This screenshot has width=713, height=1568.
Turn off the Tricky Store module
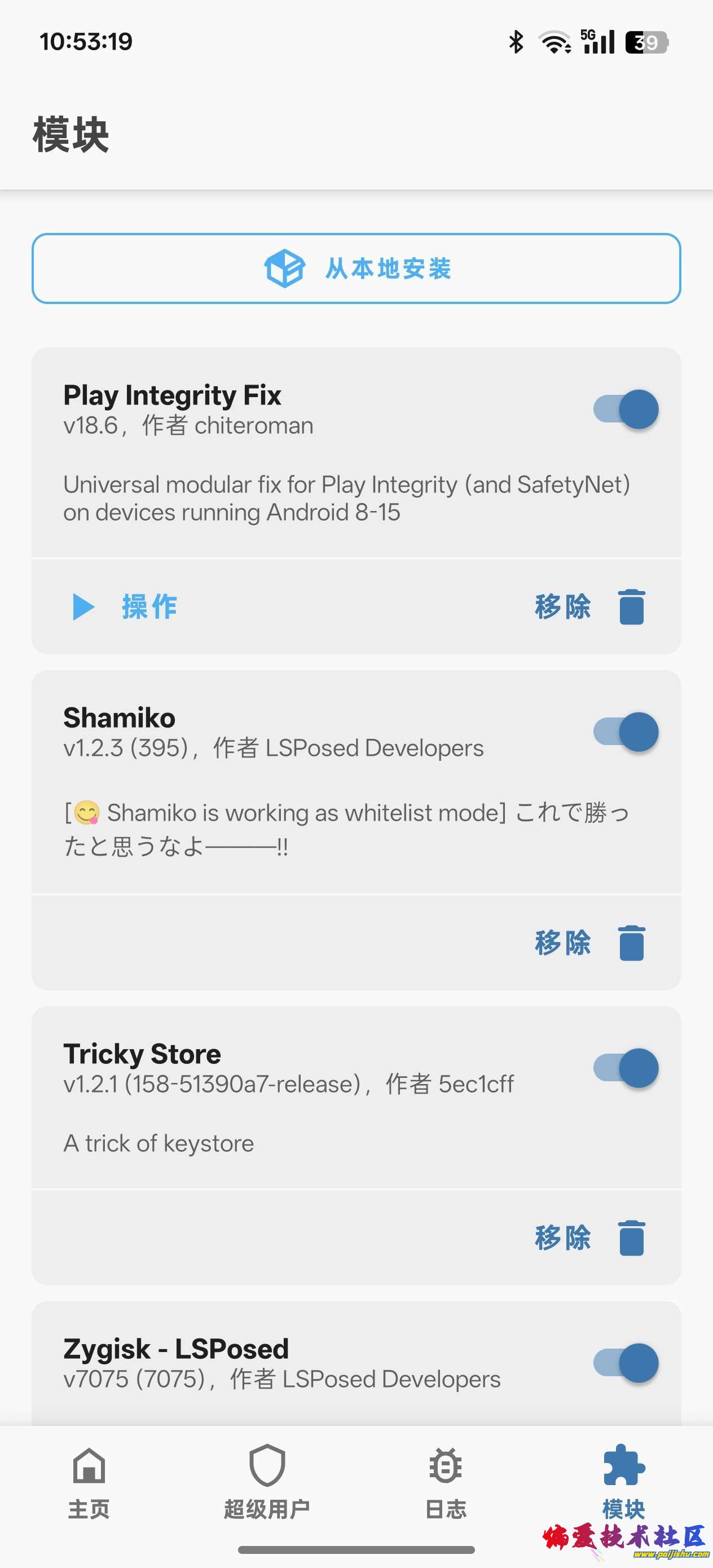tap(626, 1068)
